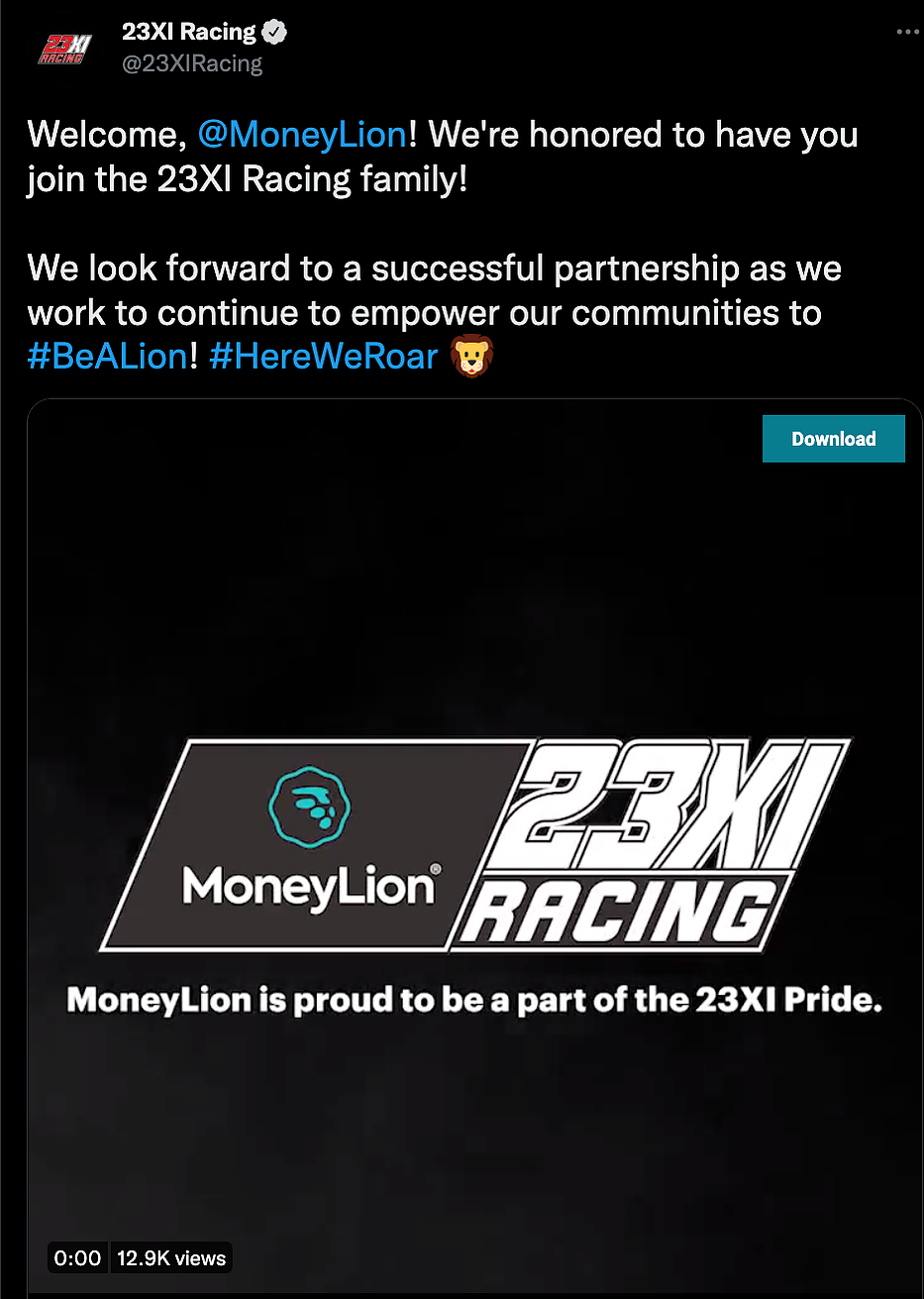This screenshot has height=1299, width=924.
Task: Open the @MoneyLion mention link
Action: (302, 134)
